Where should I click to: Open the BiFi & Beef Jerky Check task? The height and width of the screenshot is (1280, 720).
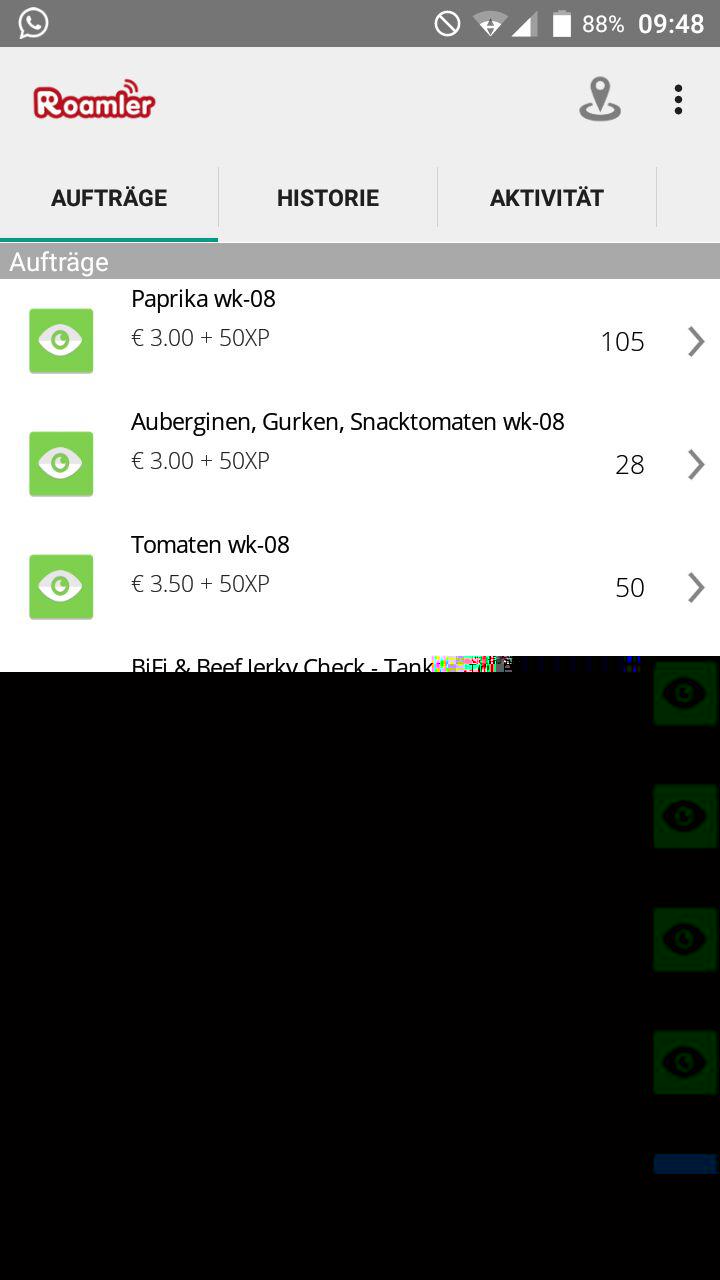tap(280, 664)
